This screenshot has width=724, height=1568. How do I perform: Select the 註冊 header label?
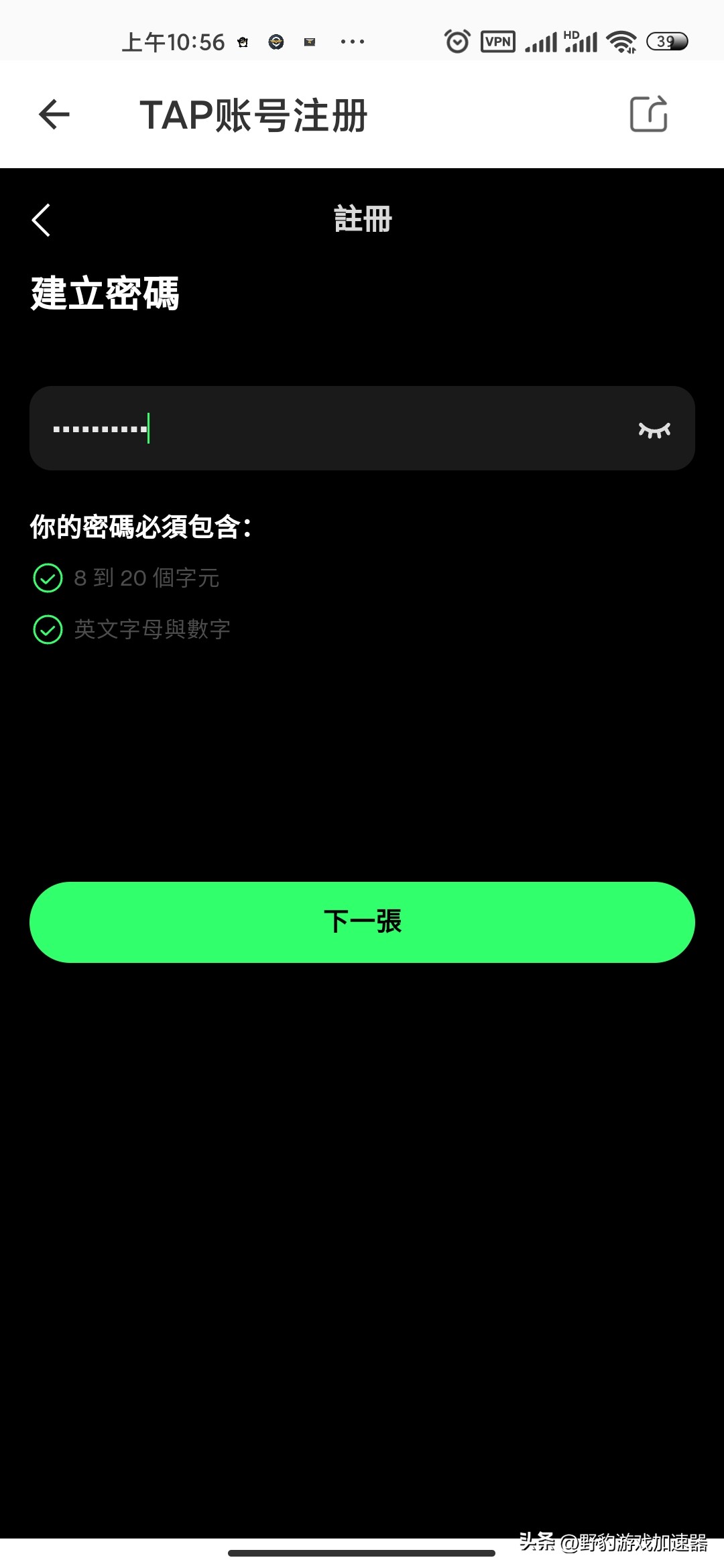point(362,219)
